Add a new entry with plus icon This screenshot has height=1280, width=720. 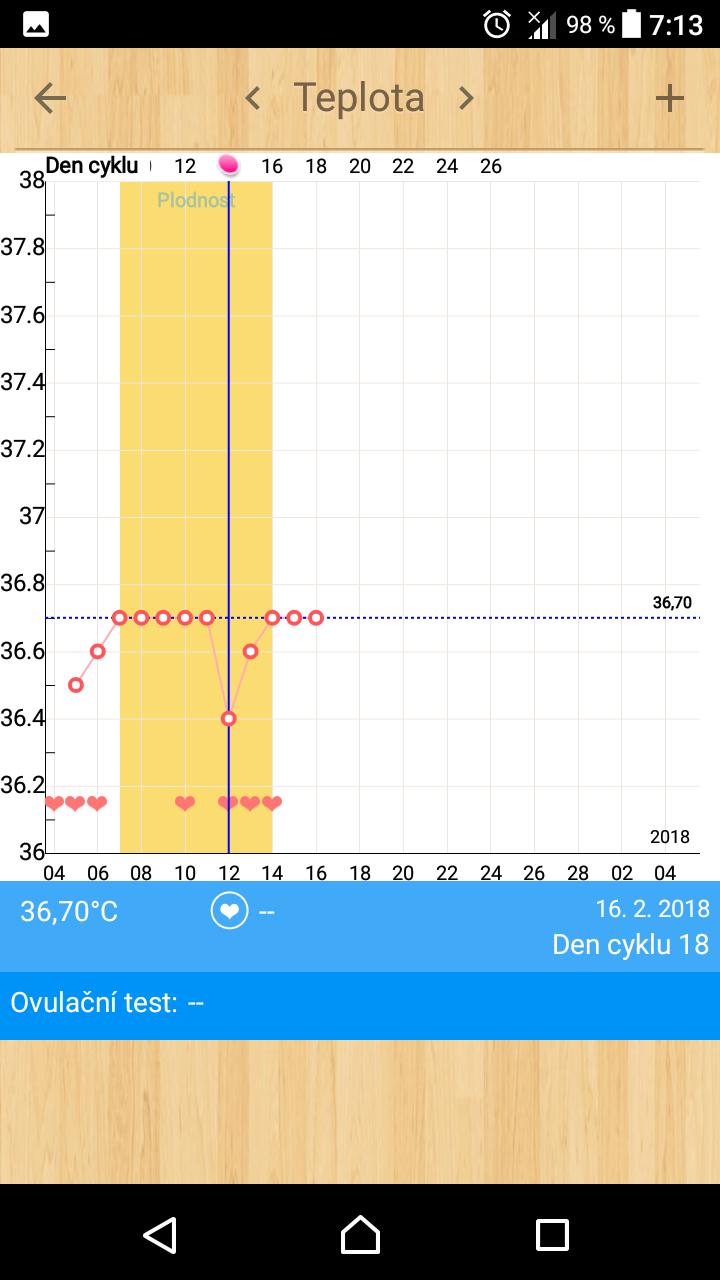669,98
